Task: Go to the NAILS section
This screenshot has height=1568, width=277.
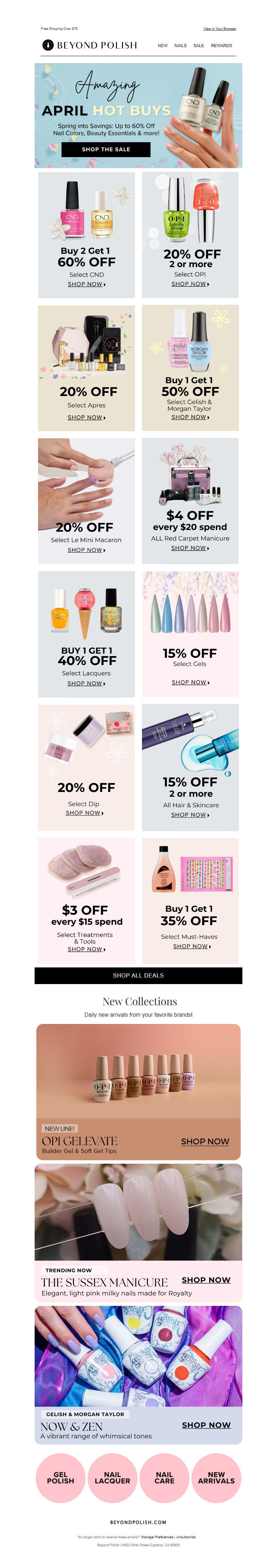Action: (x=180, y=46)
